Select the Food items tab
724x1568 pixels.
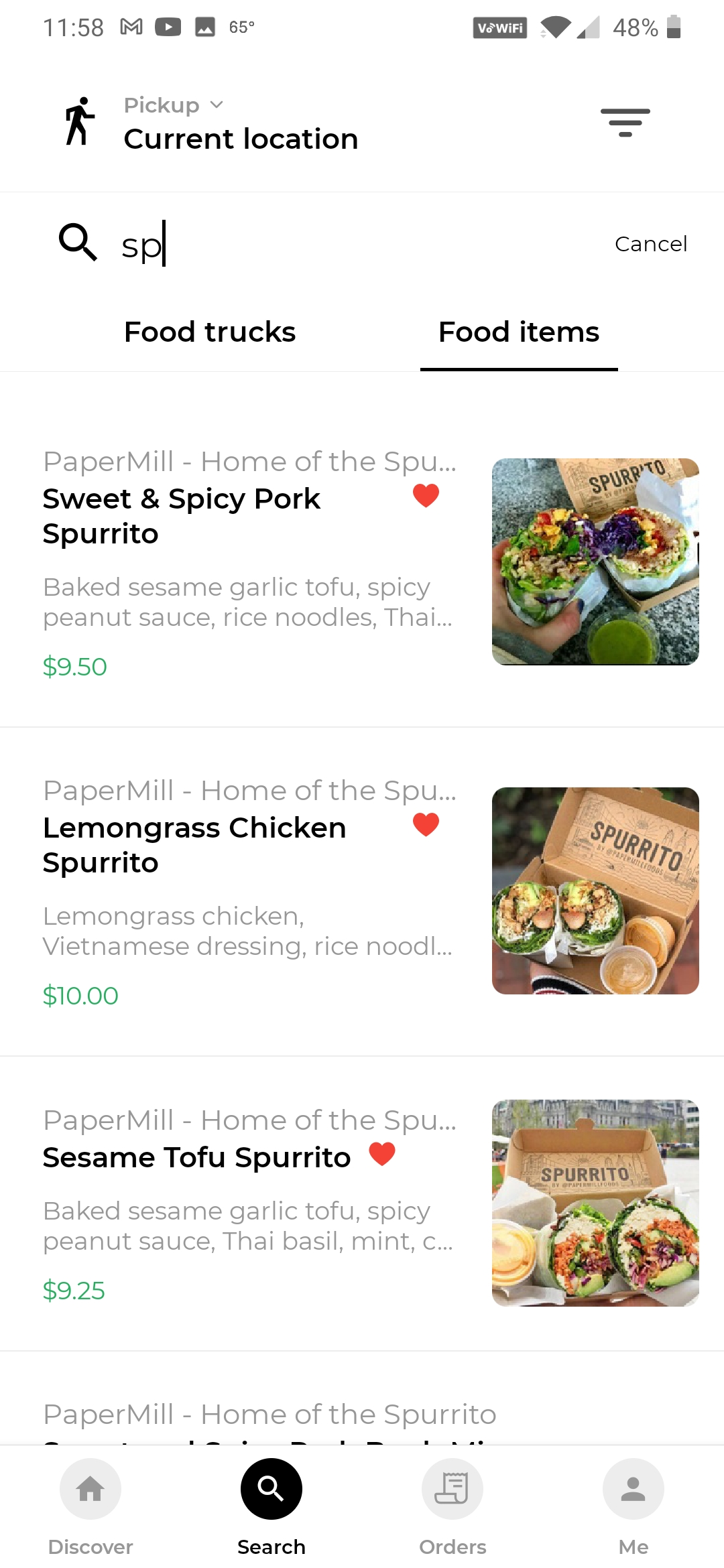click(518, 332)
